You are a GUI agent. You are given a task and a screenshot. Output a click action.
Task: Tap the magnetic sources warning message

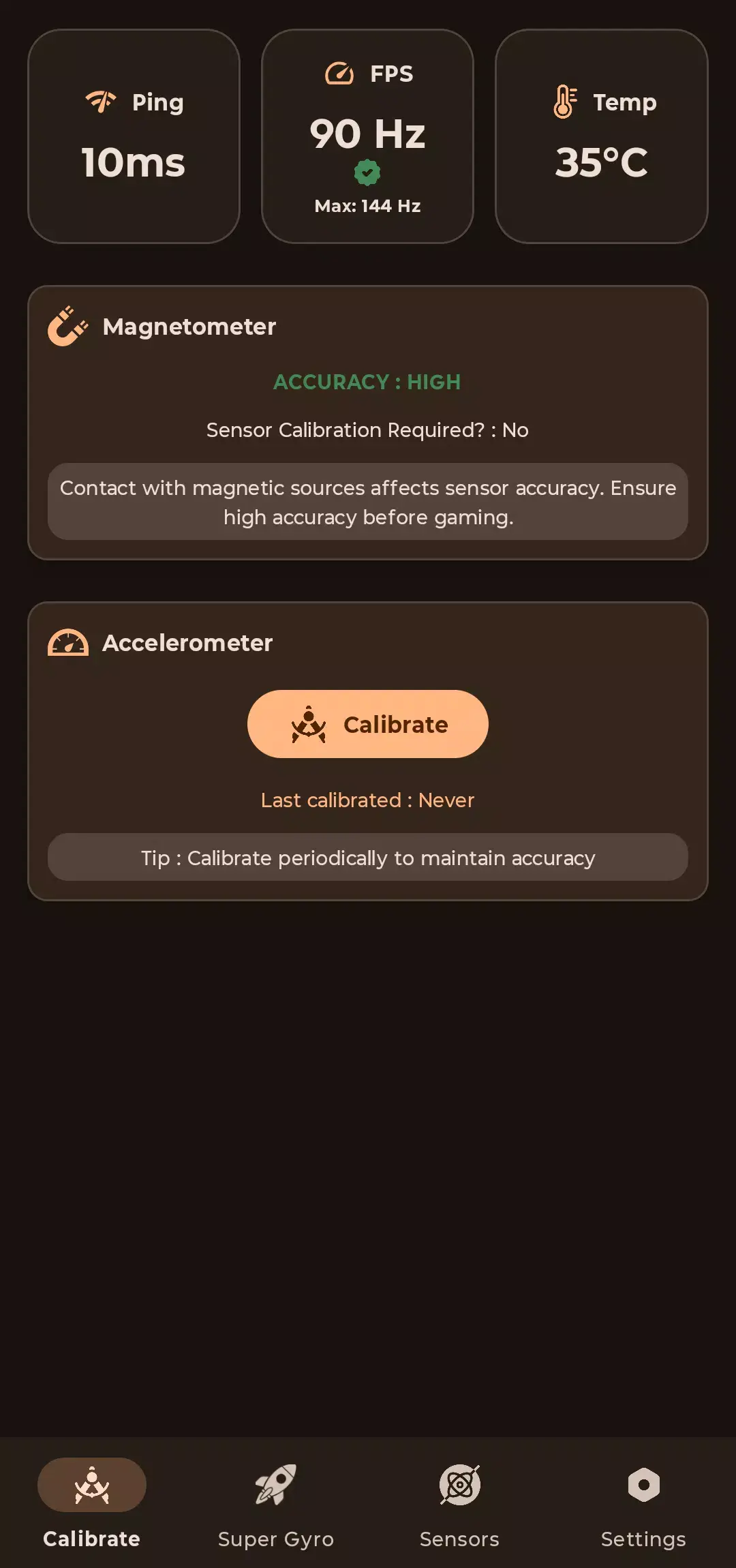tap(367, 501)
